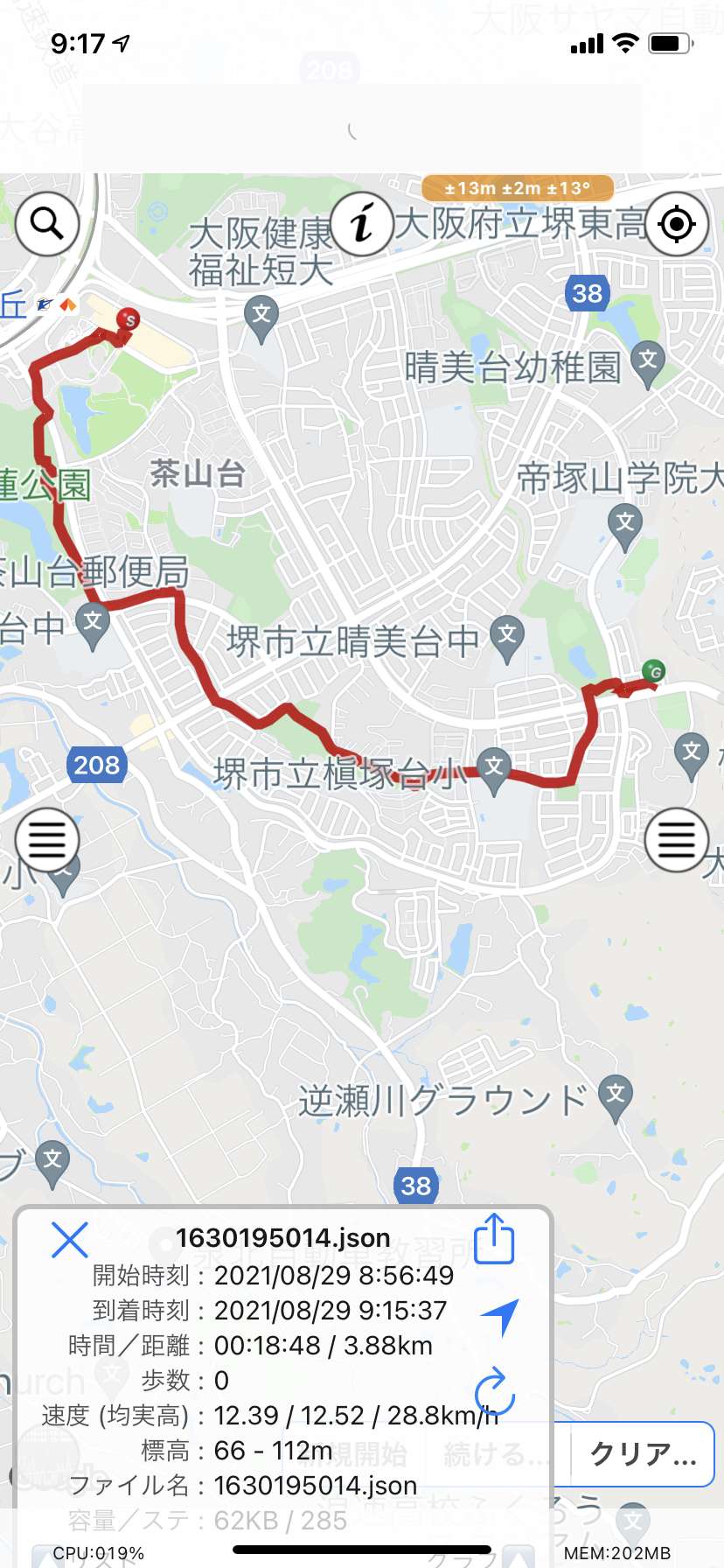This screenshot has height=1568, width=724.
Task: Tap the blue reload arrow icon
Action: pos(494,1390)
